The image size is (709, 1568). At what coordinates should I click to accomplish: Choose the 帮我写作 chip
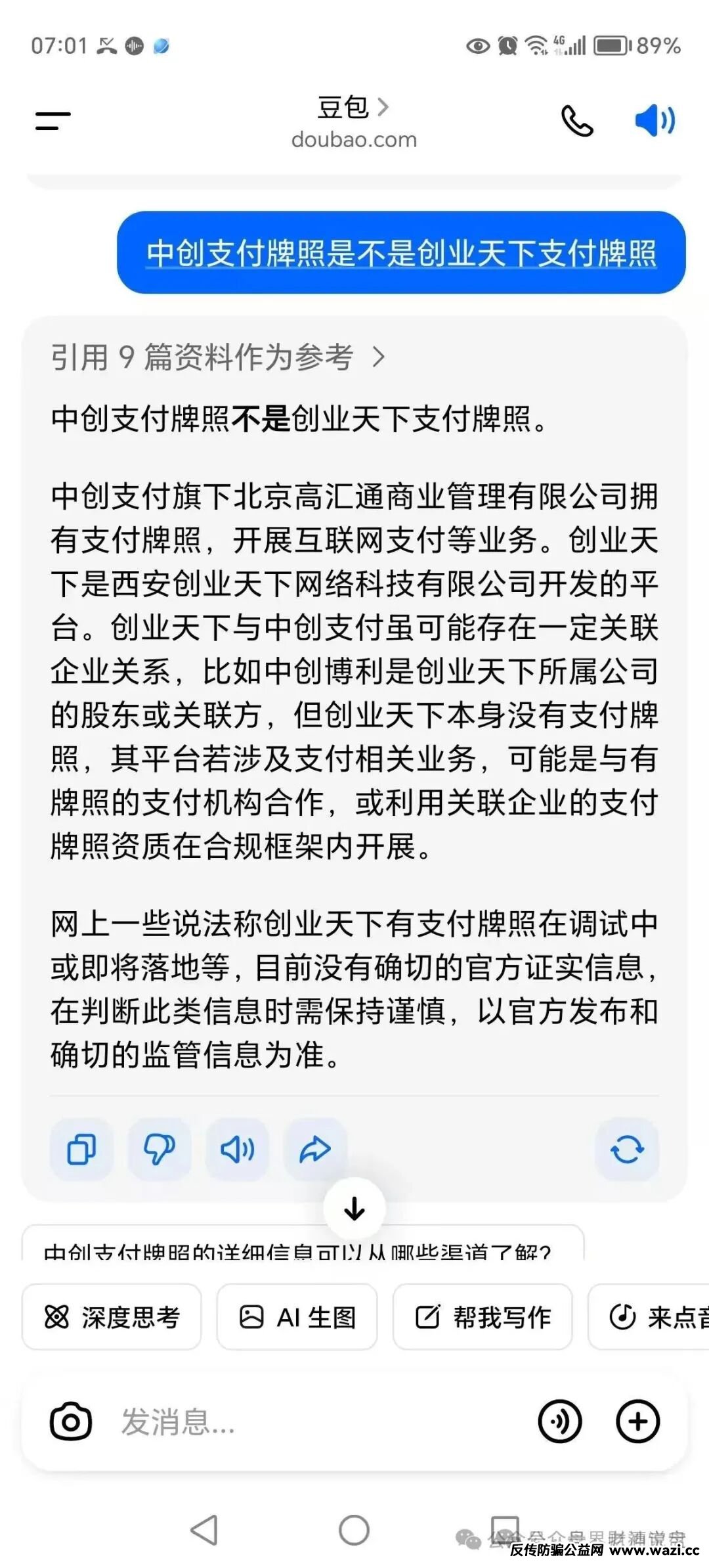[483, 1317]
